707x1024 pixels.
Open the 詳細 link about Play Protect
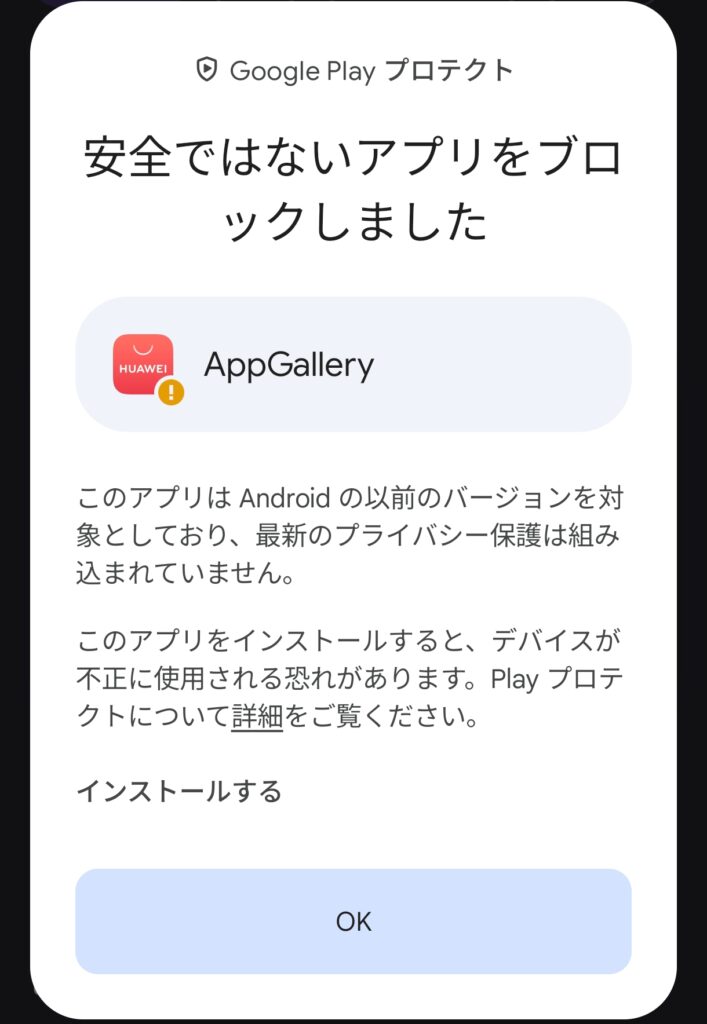click(257, 718)
